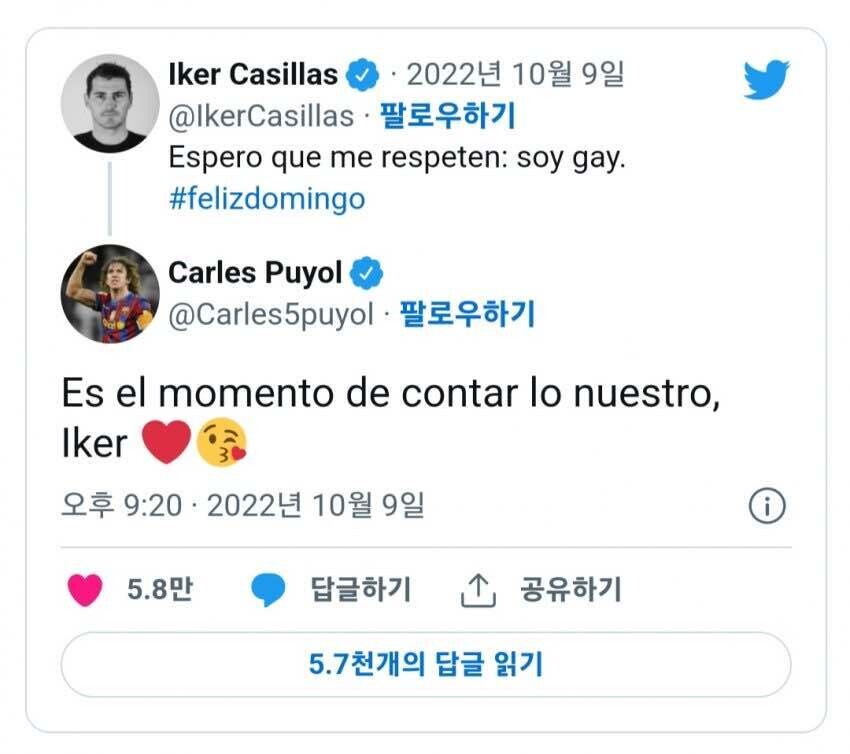Open the @Carles5puyol handle
850x754 pixels.
tap(270, 315)
